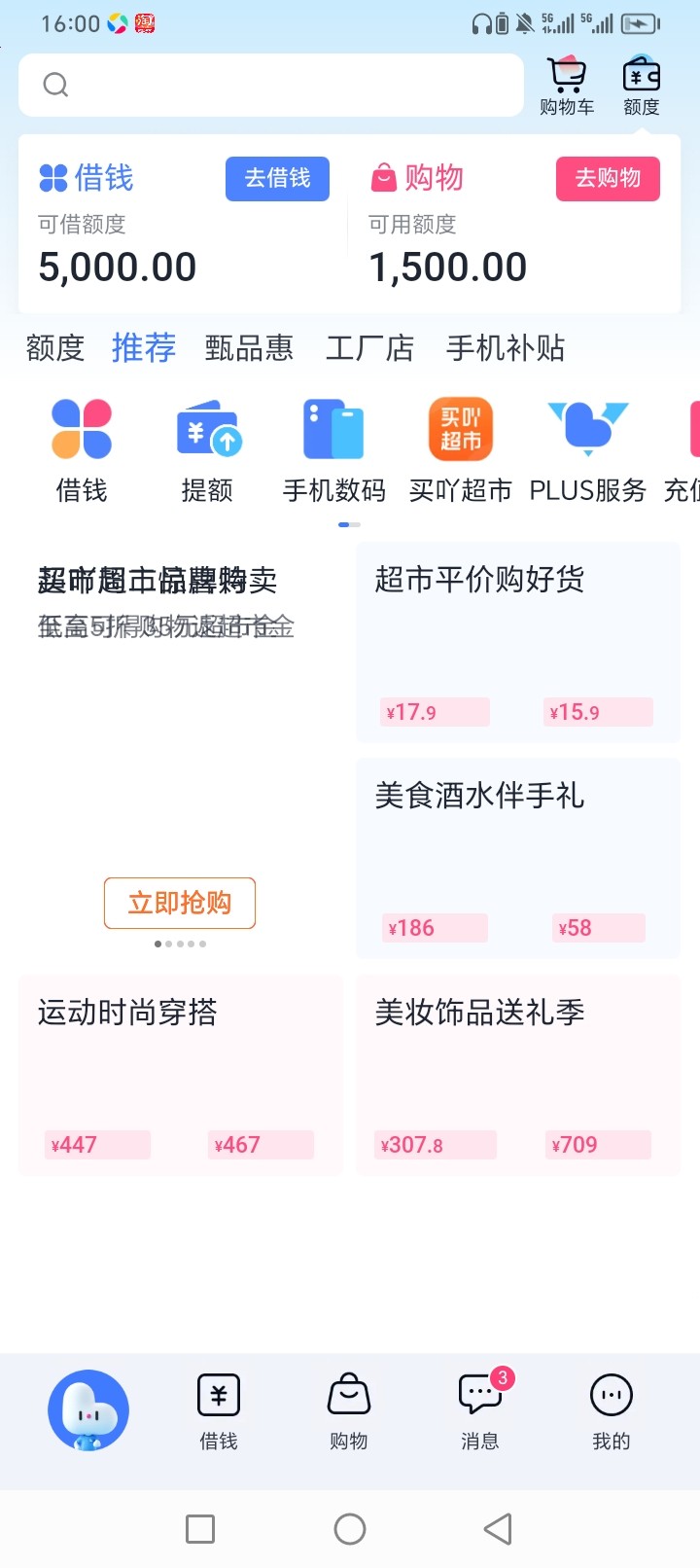
Task: Tap the search input field
Action: (x=270, y=85)
